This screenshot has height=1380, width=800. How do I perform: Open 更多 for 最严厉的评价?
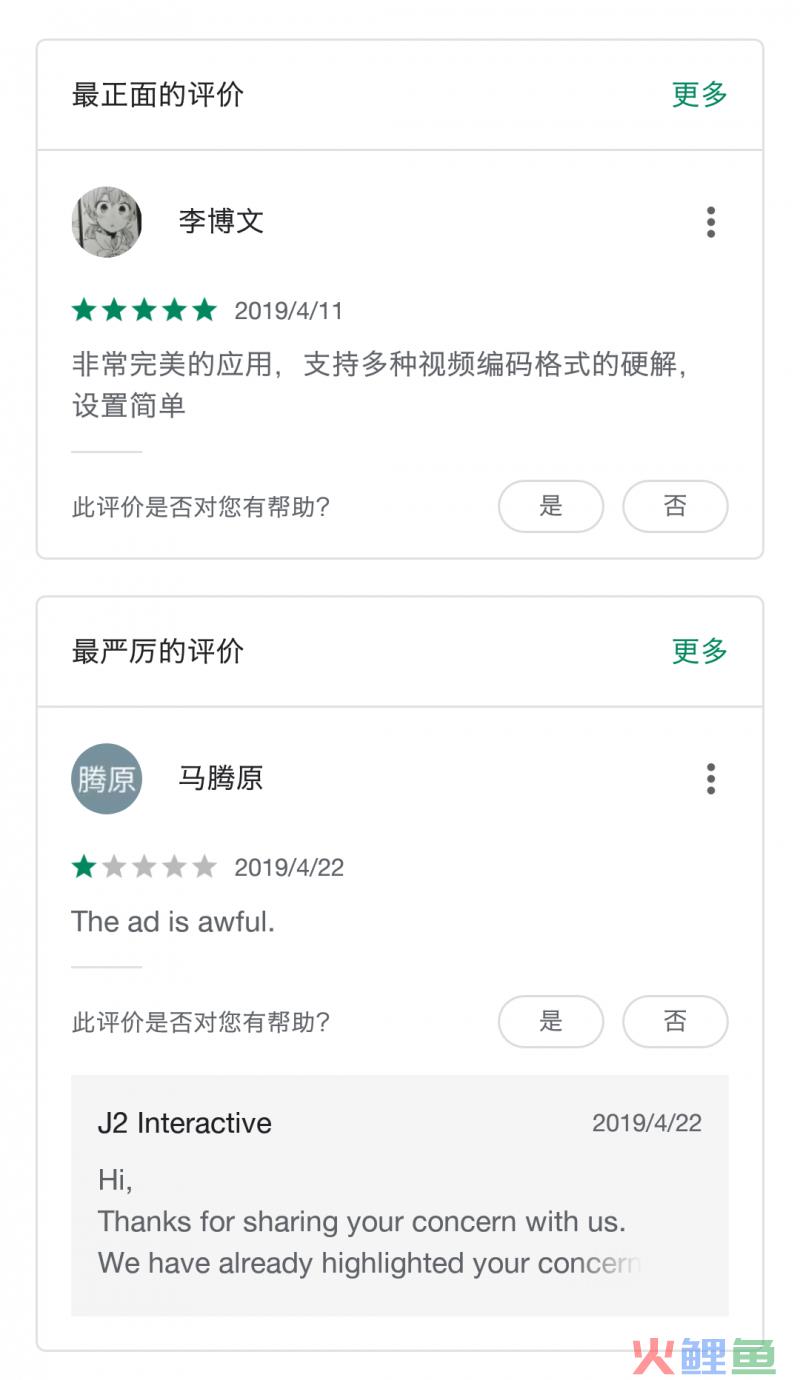pos(699,651)
